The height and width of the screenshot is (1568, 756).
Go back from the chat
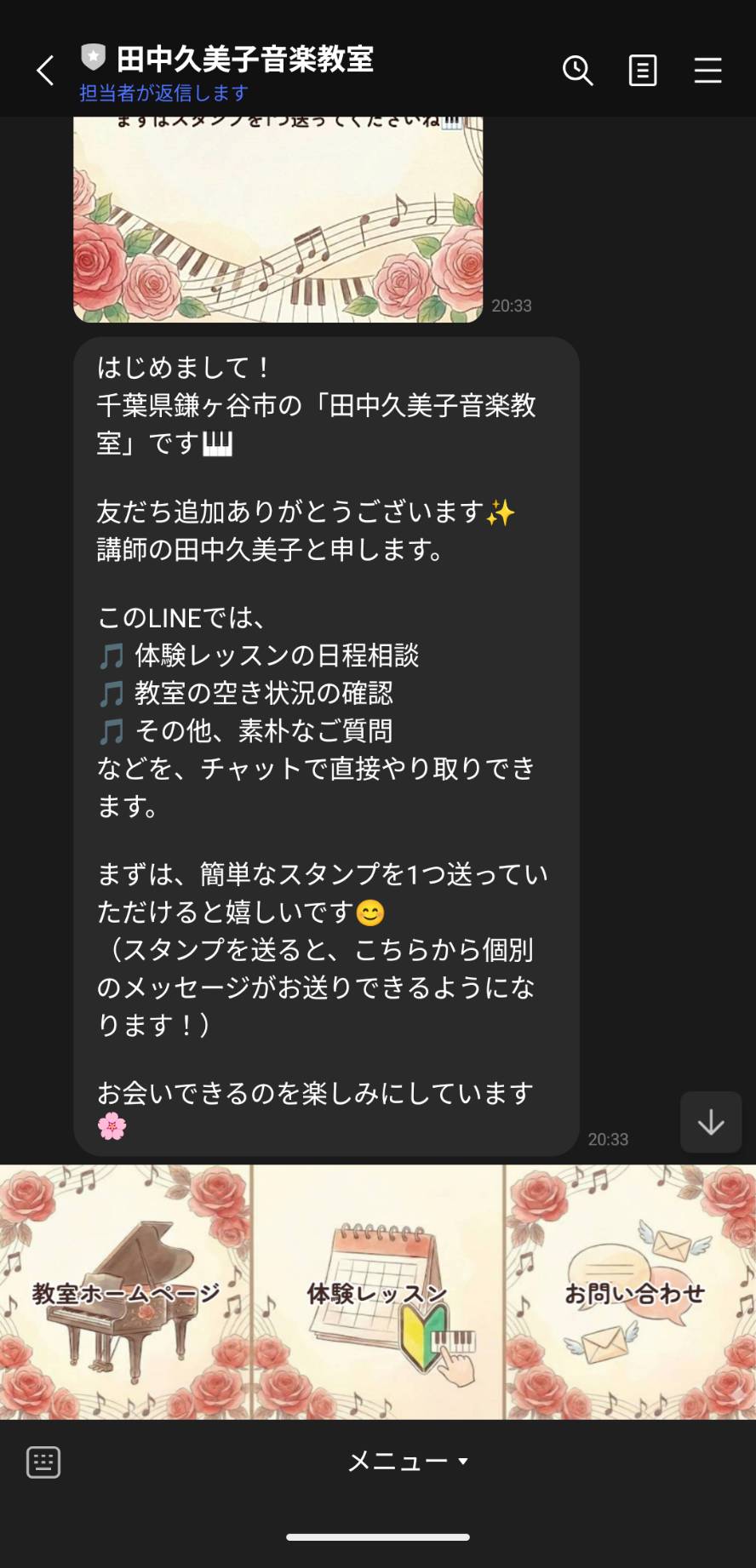point(45,71)
